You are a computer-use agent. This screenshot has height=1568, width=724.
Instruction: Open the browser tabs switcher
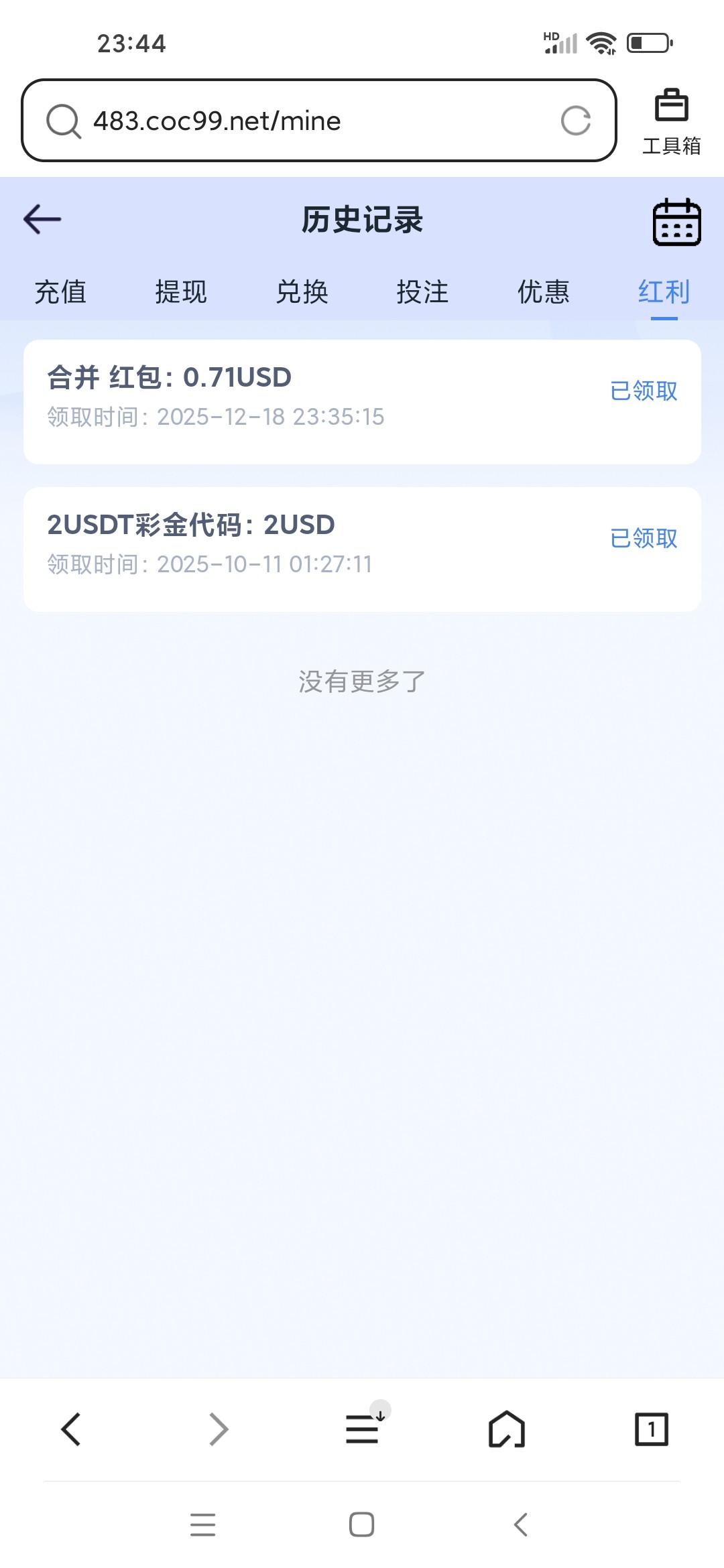tap(651, 1429)
